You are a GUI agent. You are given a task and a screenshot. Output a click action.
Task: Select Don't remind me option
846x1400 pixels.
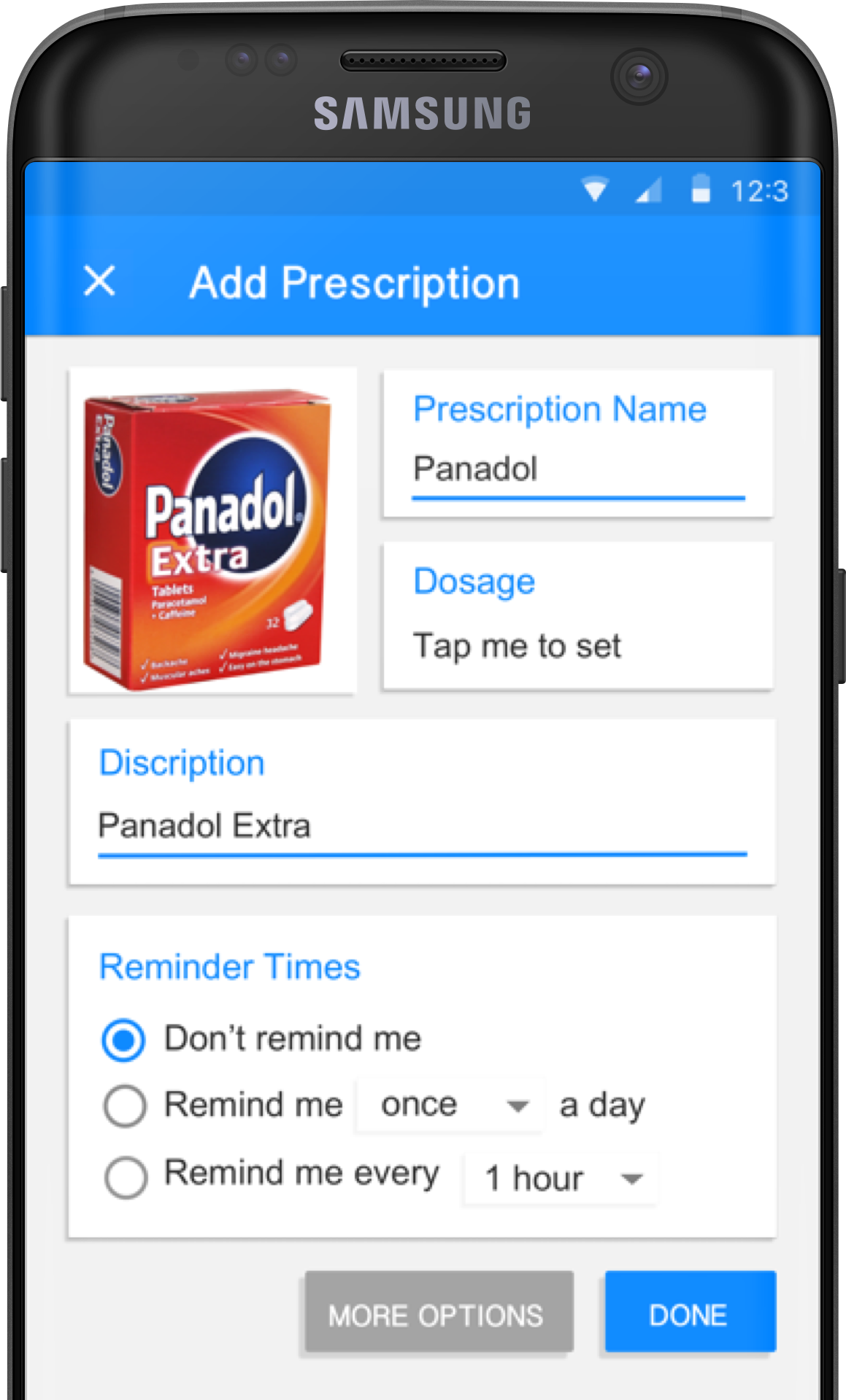point(124,1039)
